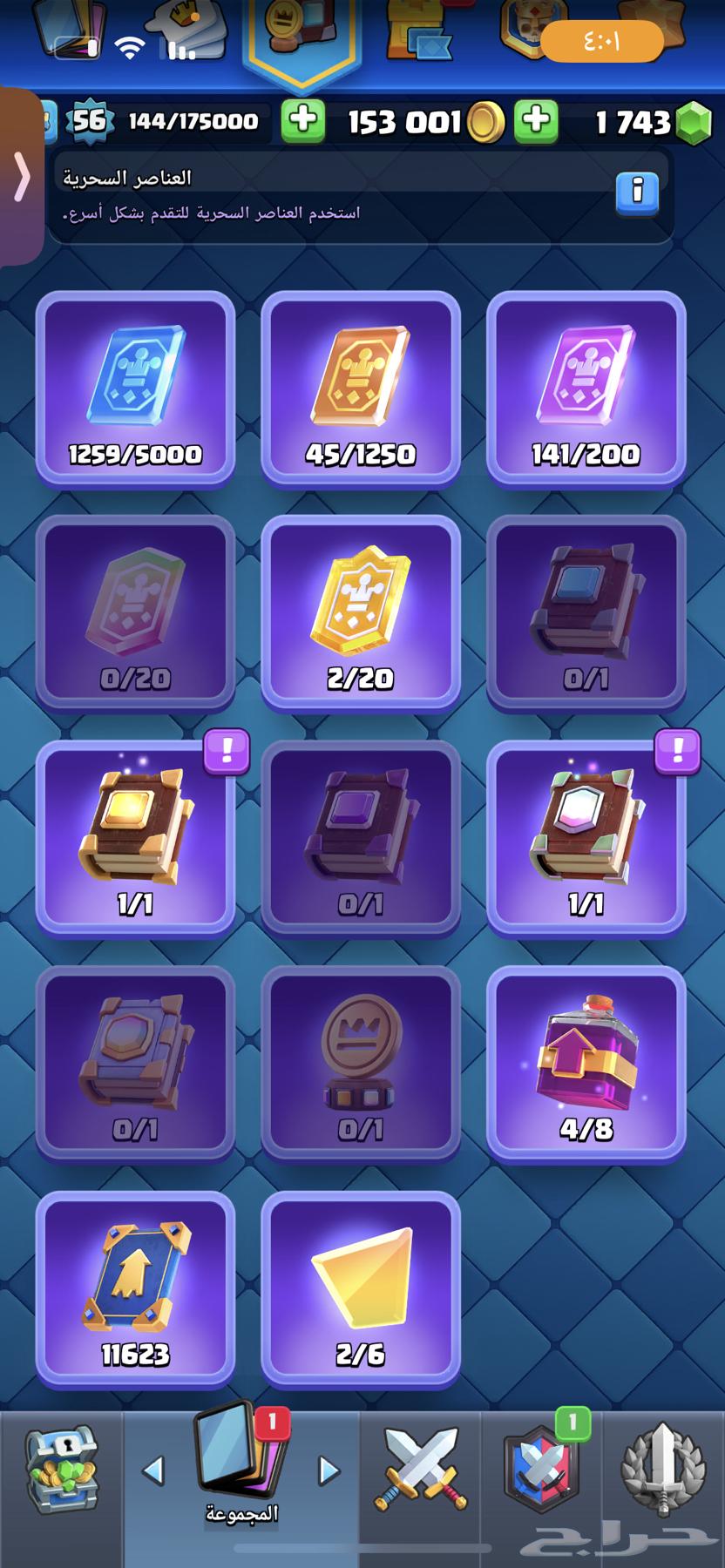Open the legendary book of cards 1/1
The width and height of the screenshot is (725, 1568).
point(135,836)
